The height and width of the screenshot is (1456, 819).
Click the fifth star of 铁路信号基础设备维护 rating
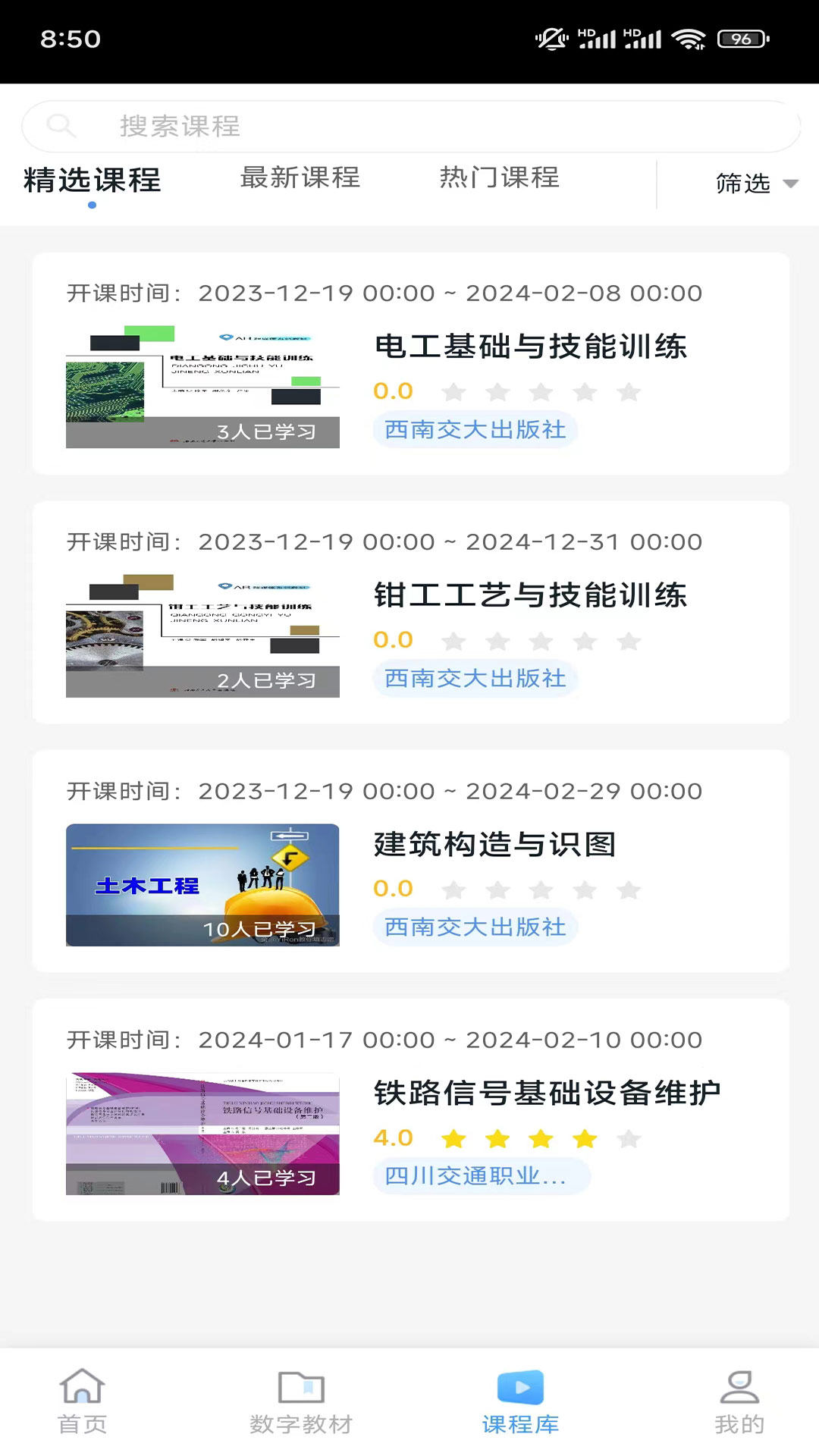[x=628, y=1138]
